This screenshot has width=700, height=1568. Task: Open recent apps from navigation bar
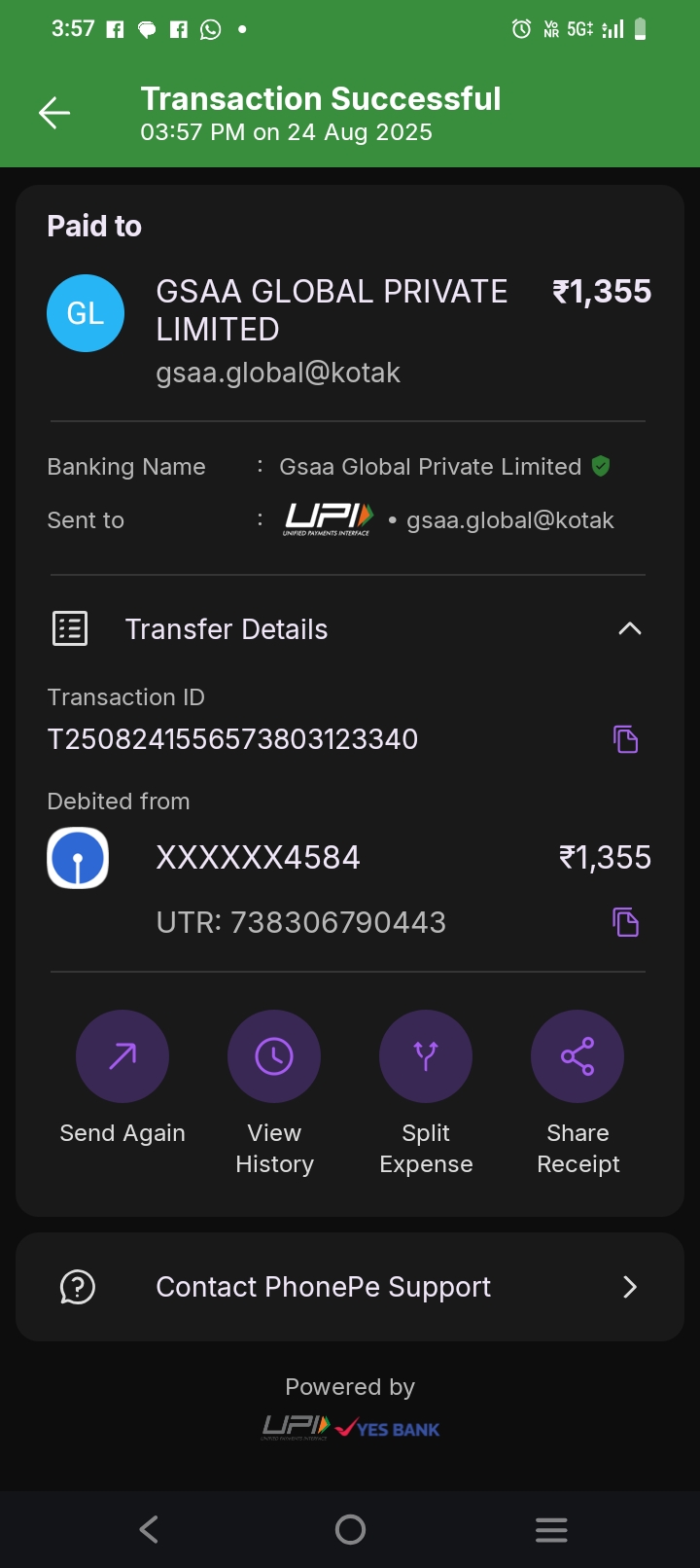pyautogui.click(x=551, y=1530)
